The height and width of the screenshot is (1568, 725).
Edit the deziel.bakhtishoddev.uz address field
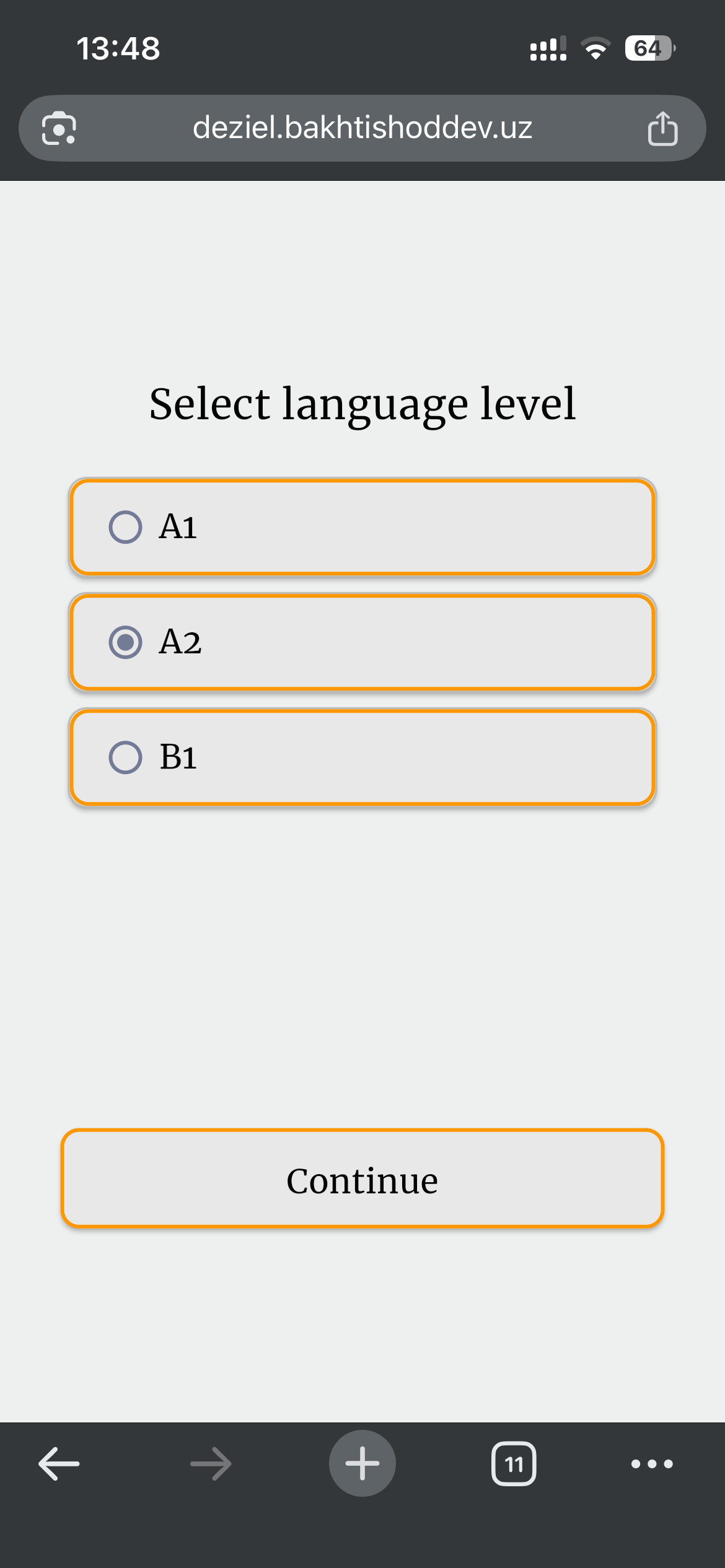362,128
